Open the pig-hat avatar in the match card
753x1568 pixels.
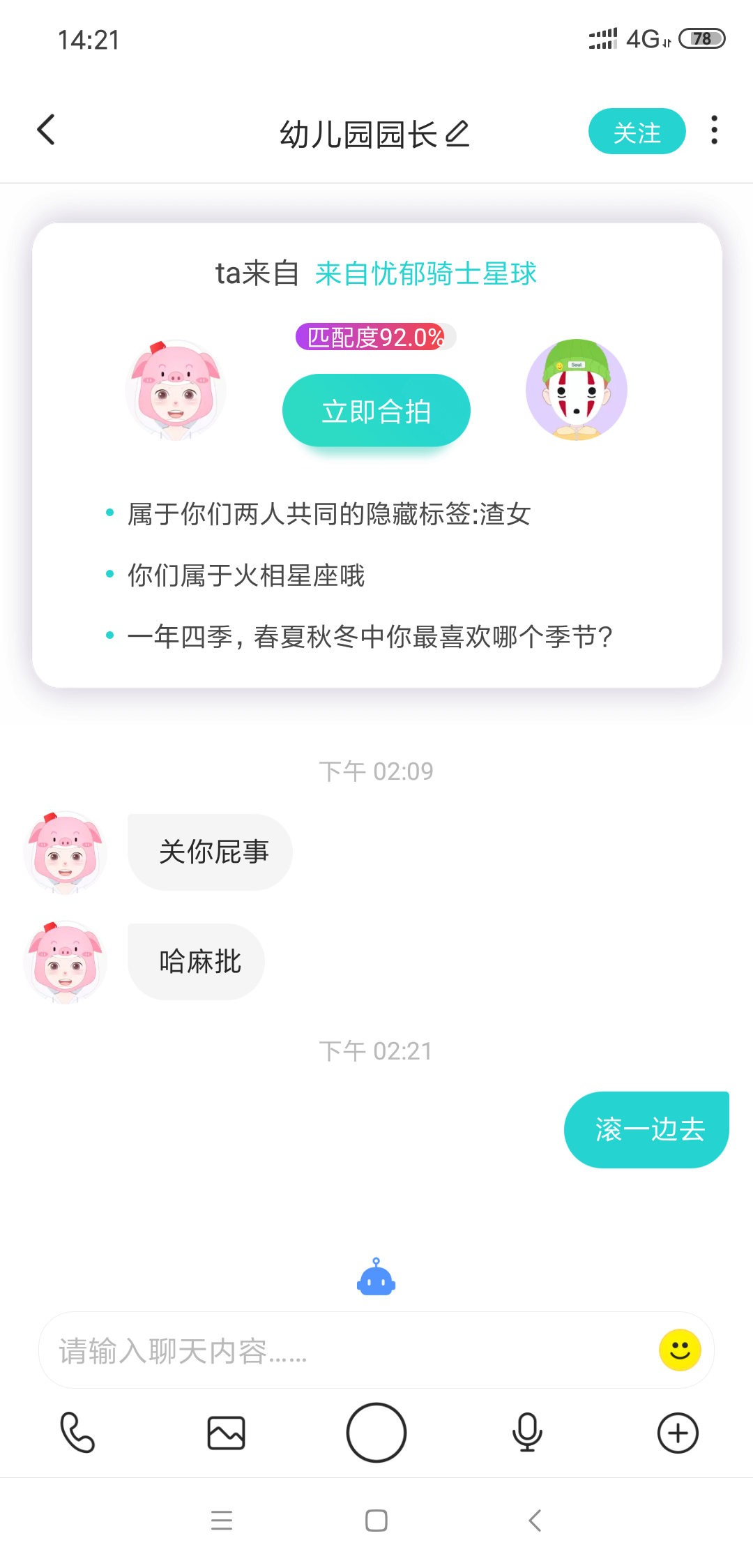point(176,390)
